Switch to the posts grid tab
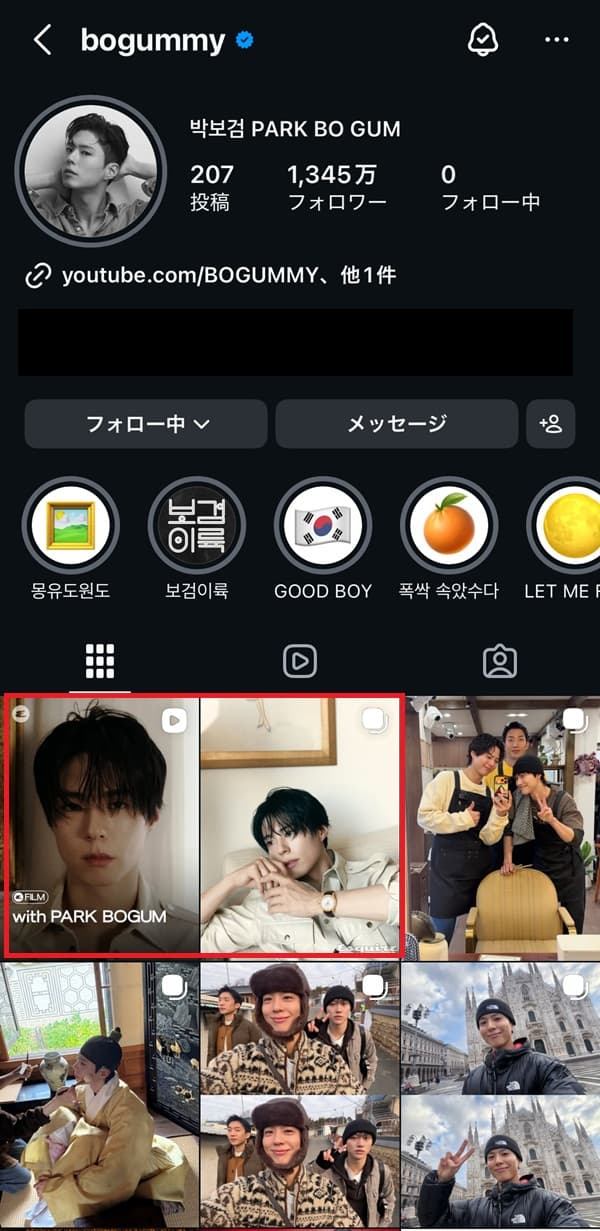600x1231 pixels. point(100,661)
